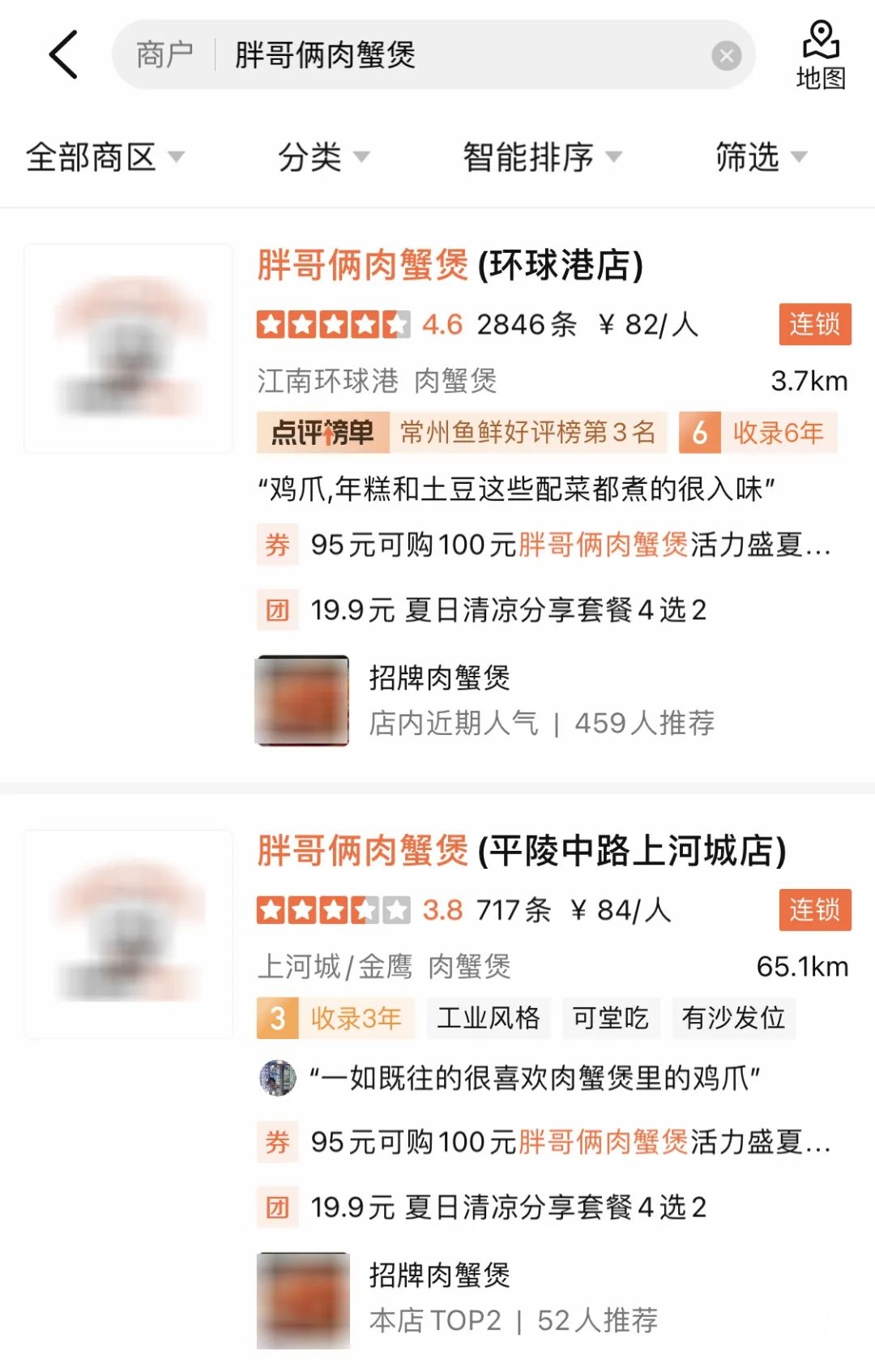
Task: Expand the 分类 category dropdown
Action: coord(323,156)
